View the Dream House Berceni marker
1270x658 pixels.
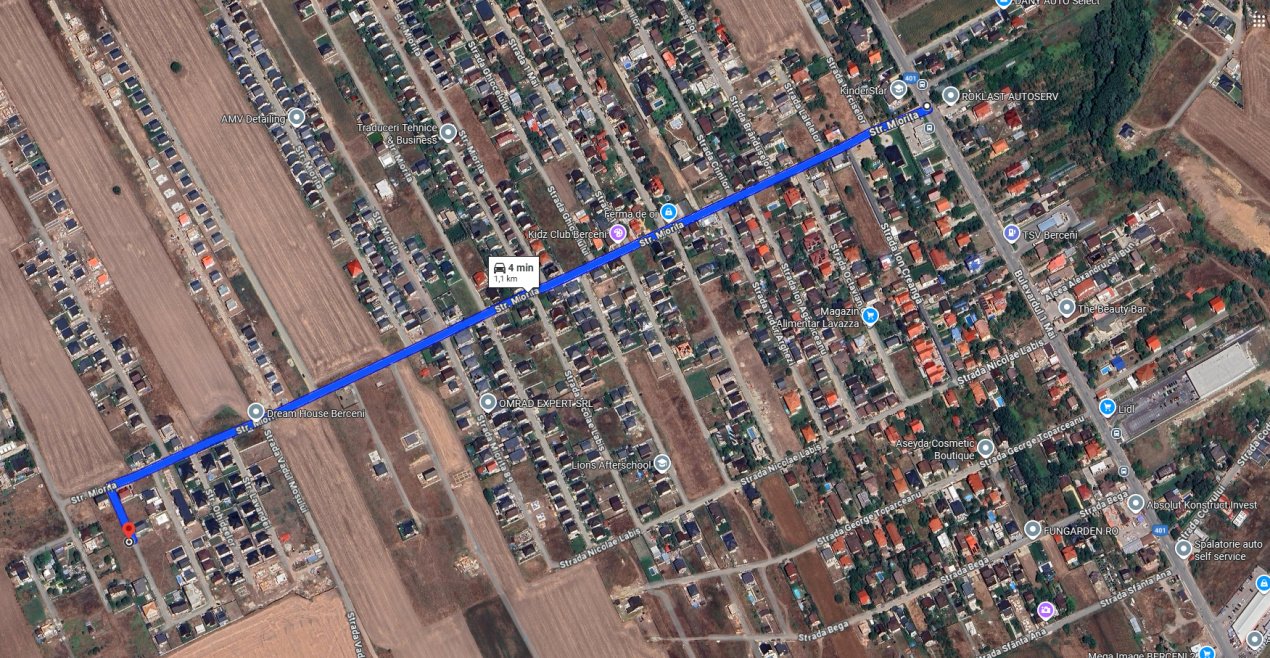pos(256,412)
